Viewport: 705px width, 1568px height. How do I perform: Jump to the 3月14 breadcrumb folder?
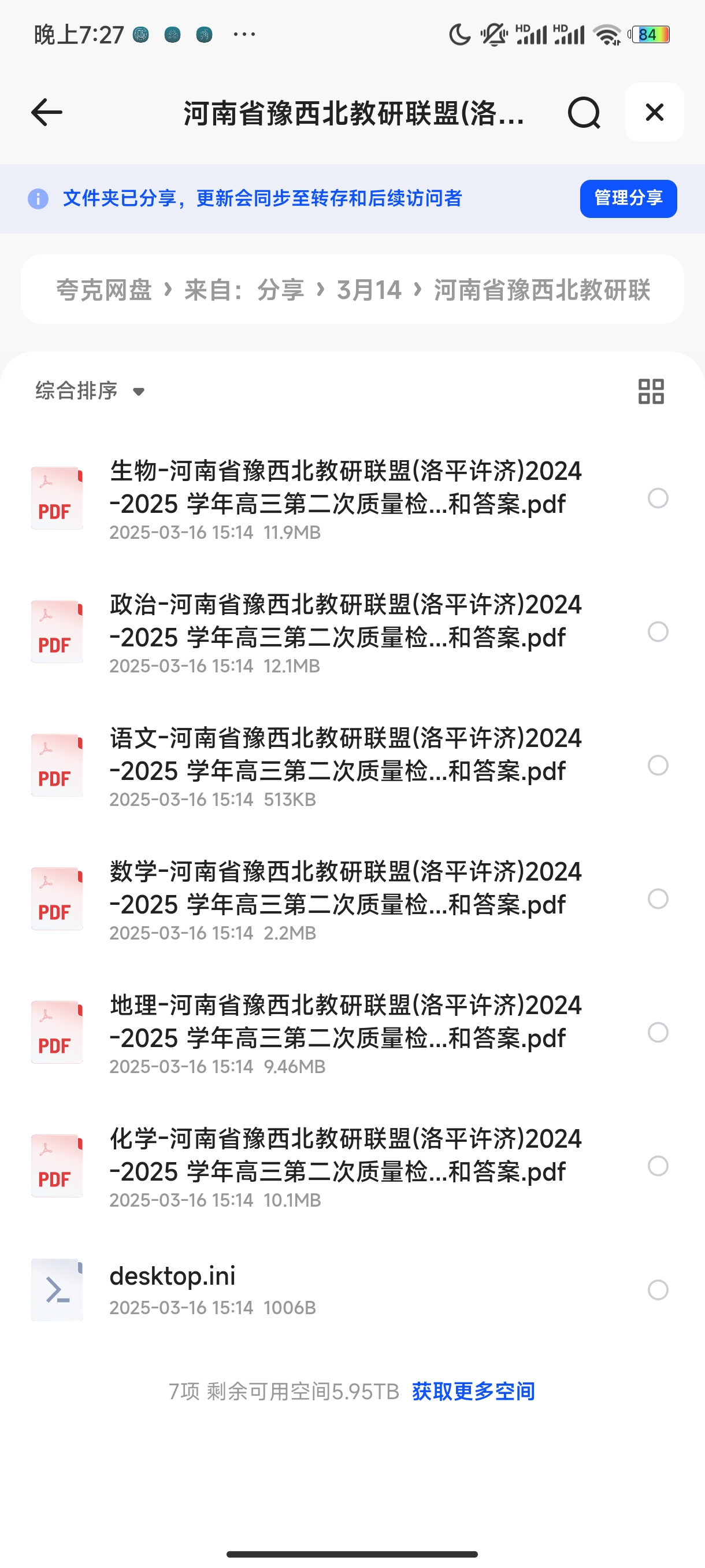coord(369,290)
